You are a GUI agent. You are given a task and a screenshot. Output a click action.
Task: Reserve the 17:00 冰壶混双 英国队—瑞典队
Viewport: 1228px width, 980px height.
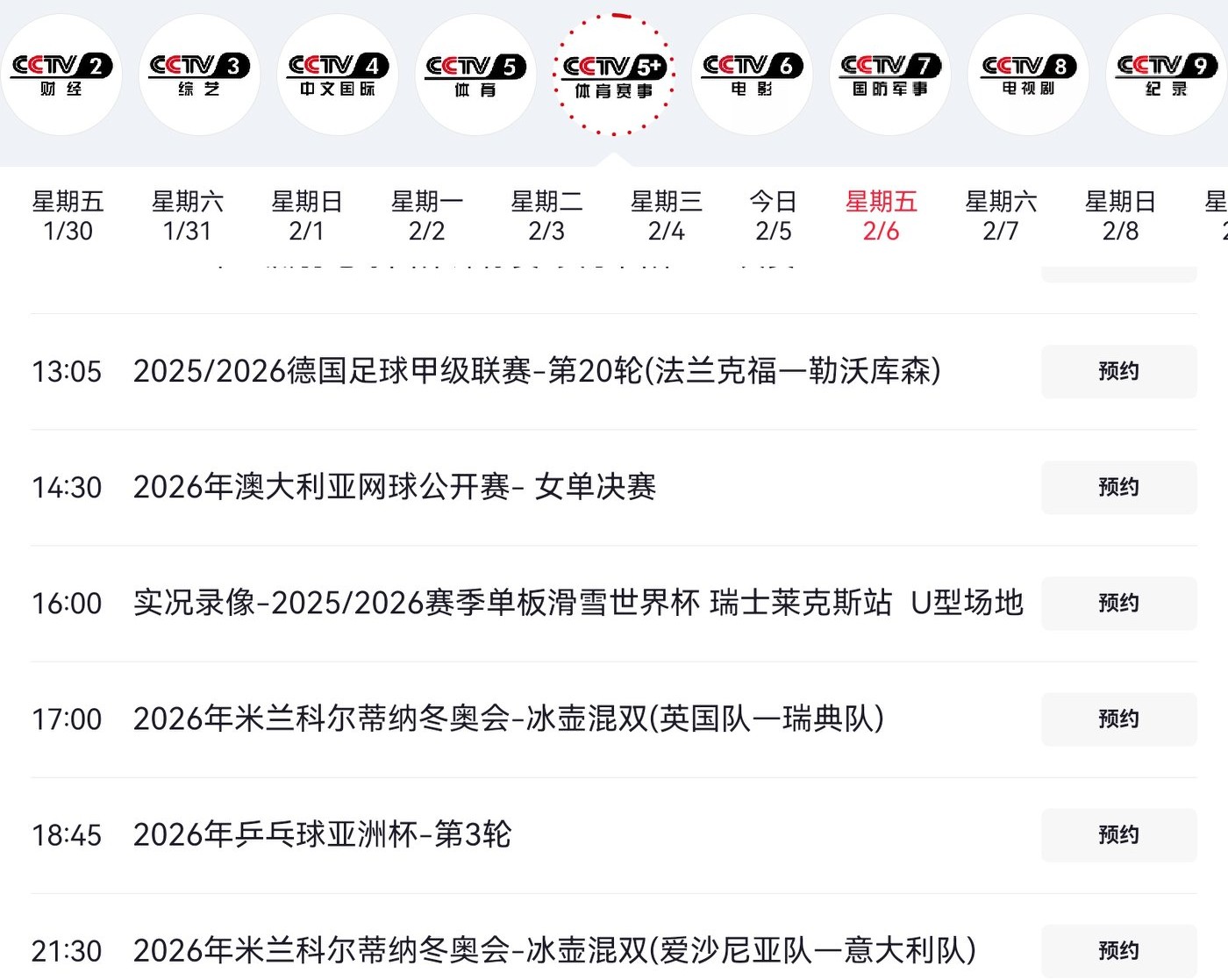[1118, 719]
